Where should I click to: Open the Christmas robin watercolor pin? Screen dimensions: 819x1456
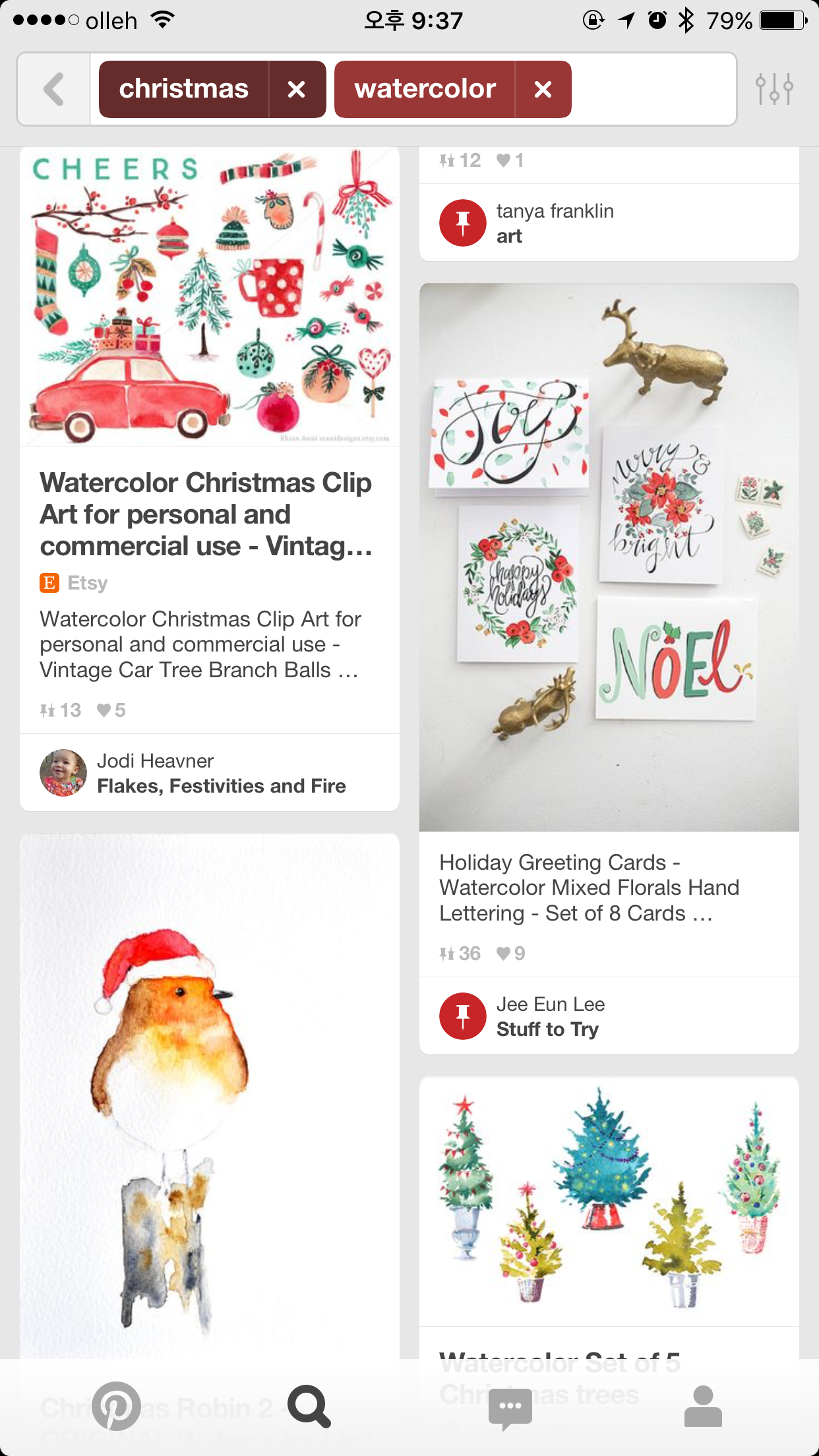click(x=210, y=1095)
